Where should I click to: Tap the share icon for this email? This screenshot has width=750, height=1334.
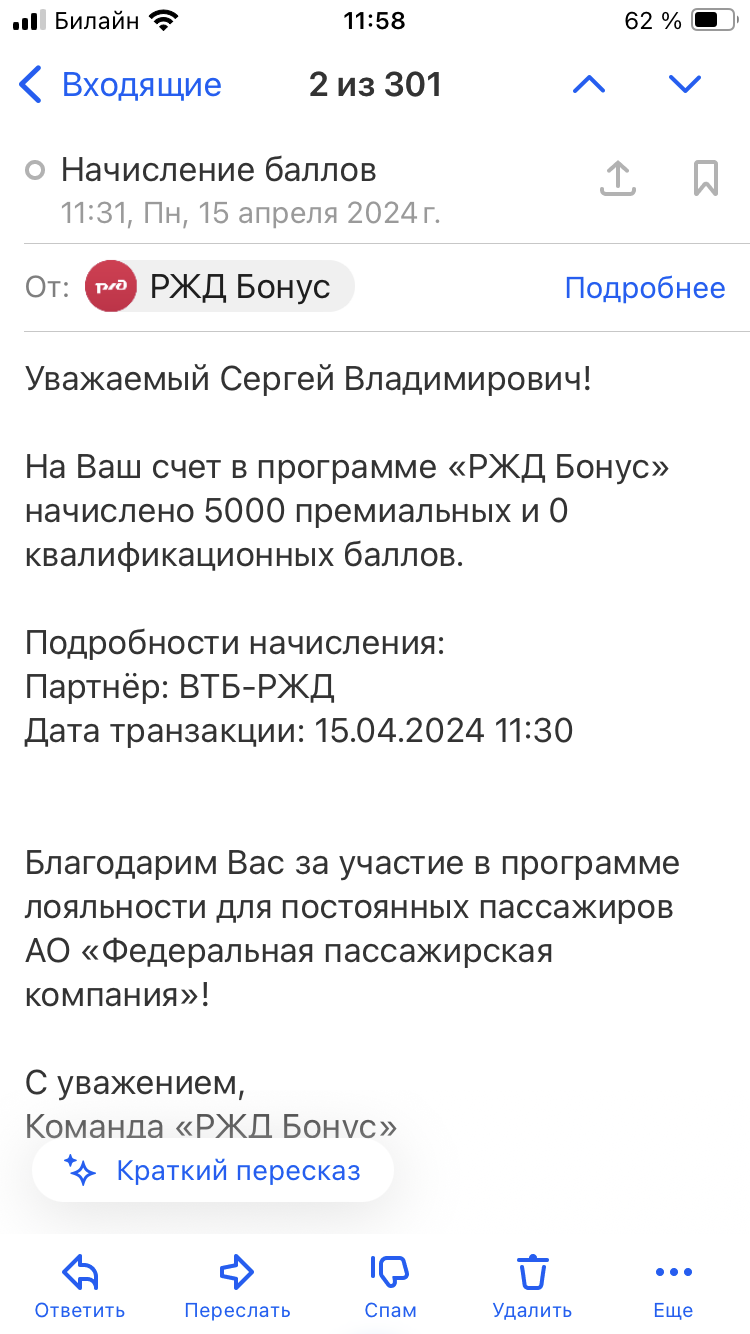tap(618, 179)
